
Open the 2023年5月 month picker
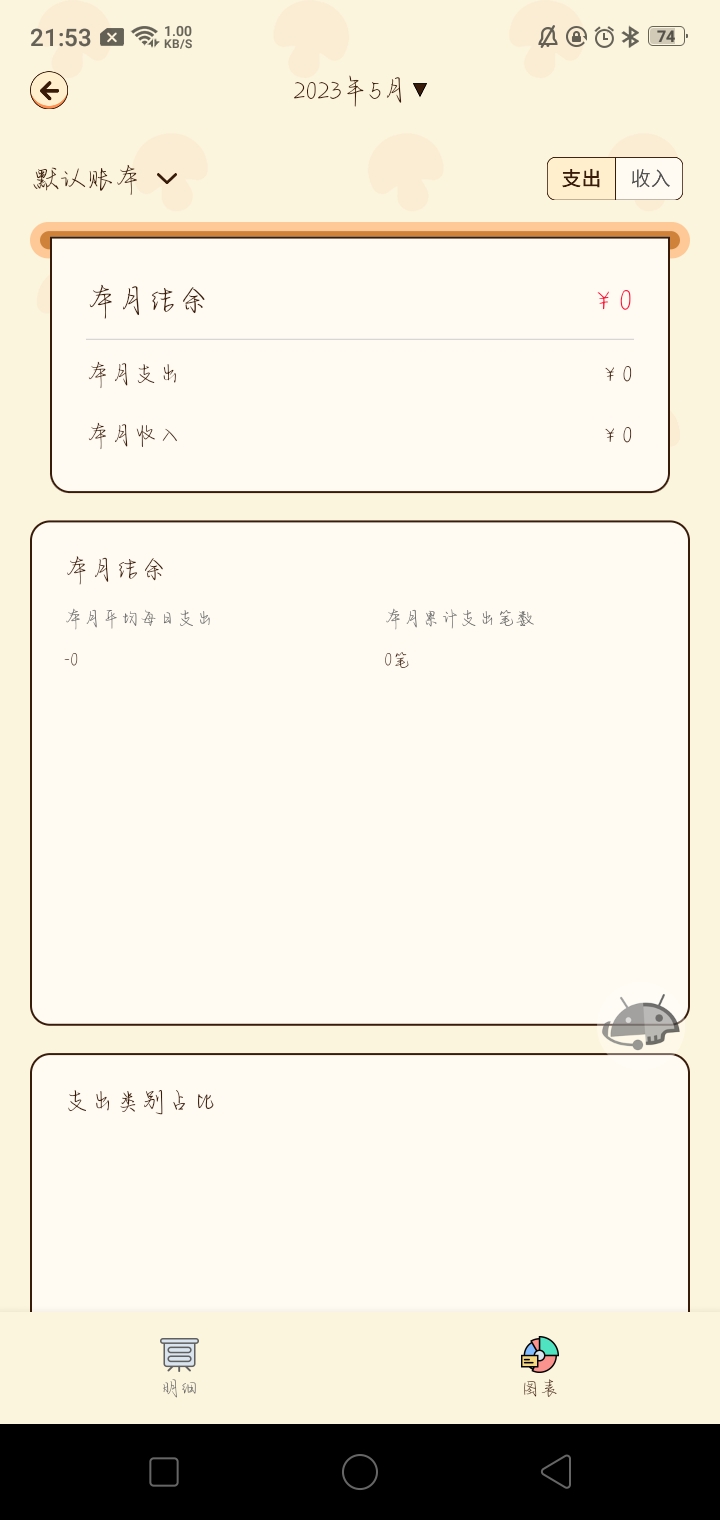[x=360, y=91]
